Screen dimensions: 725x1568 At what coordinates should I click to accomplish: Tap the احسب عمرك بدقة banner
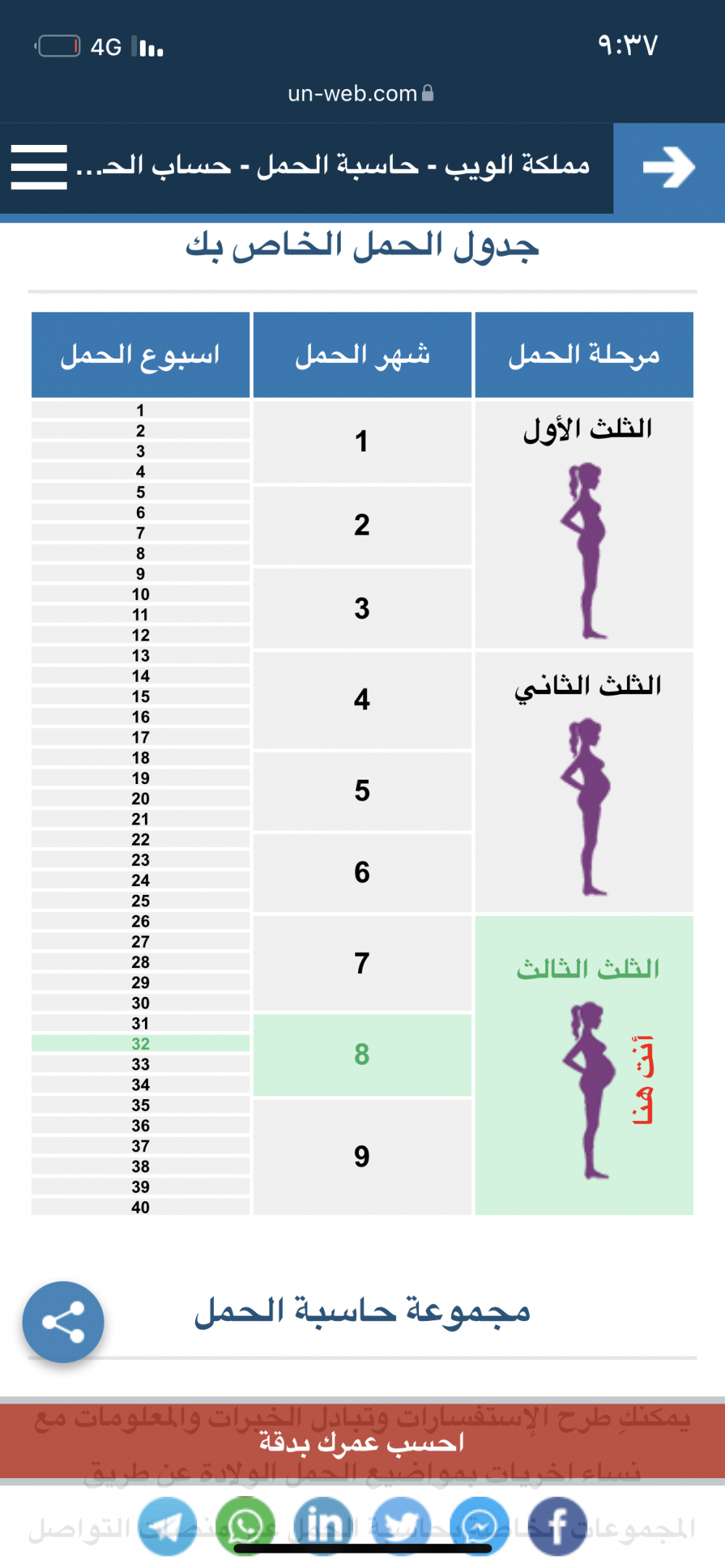362,1441
